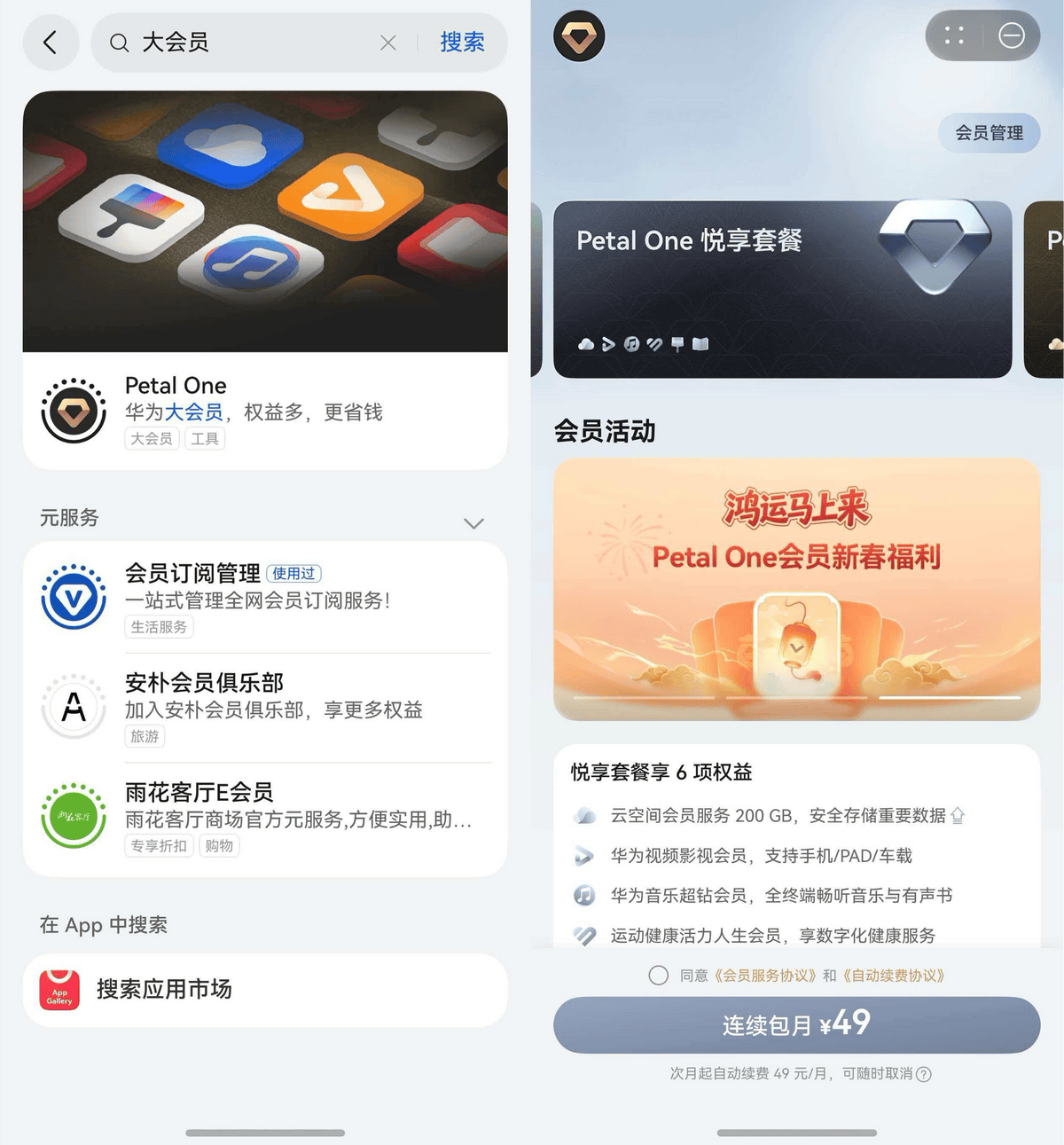Search 应用市场 for this keyword
This screenshot has height=1145, width=1064.
tap(265, 990)
